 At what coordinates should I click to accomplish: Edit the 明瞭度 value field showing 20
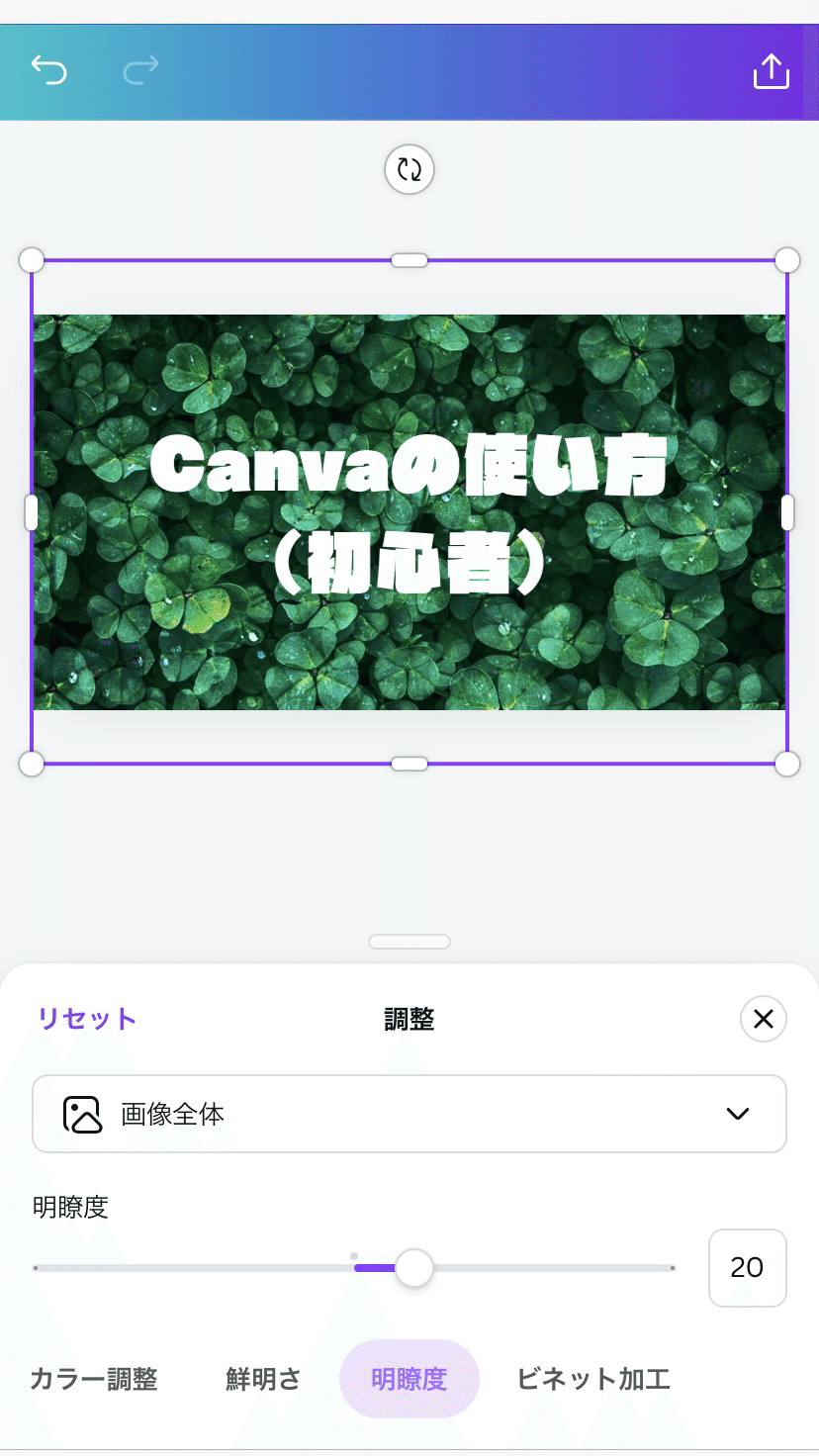click(x=748, y=1267)
